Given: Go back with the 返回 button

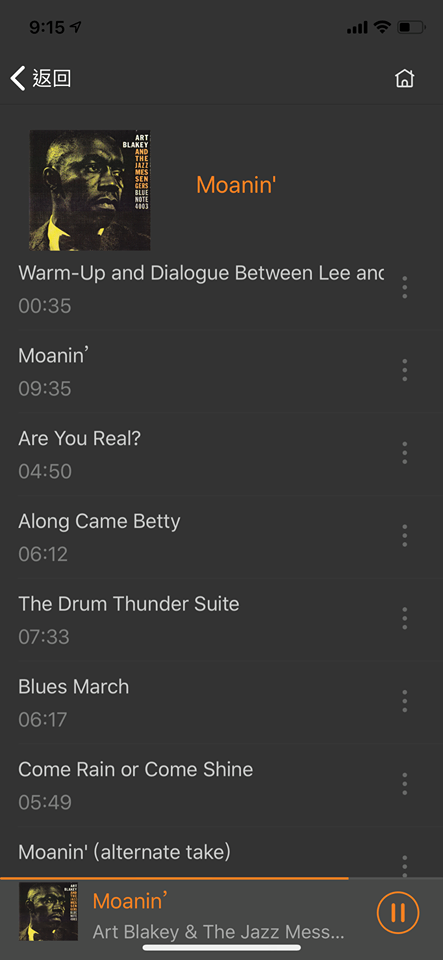Looking at the screenshot, I should 40,78.
